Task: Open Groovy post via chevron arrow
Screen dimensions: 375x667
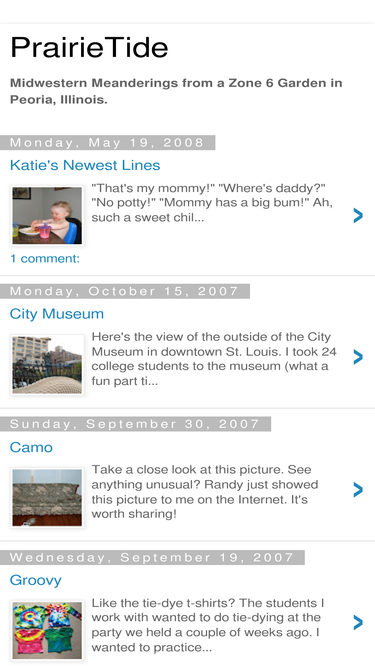Action: click(x=358, y=623)
